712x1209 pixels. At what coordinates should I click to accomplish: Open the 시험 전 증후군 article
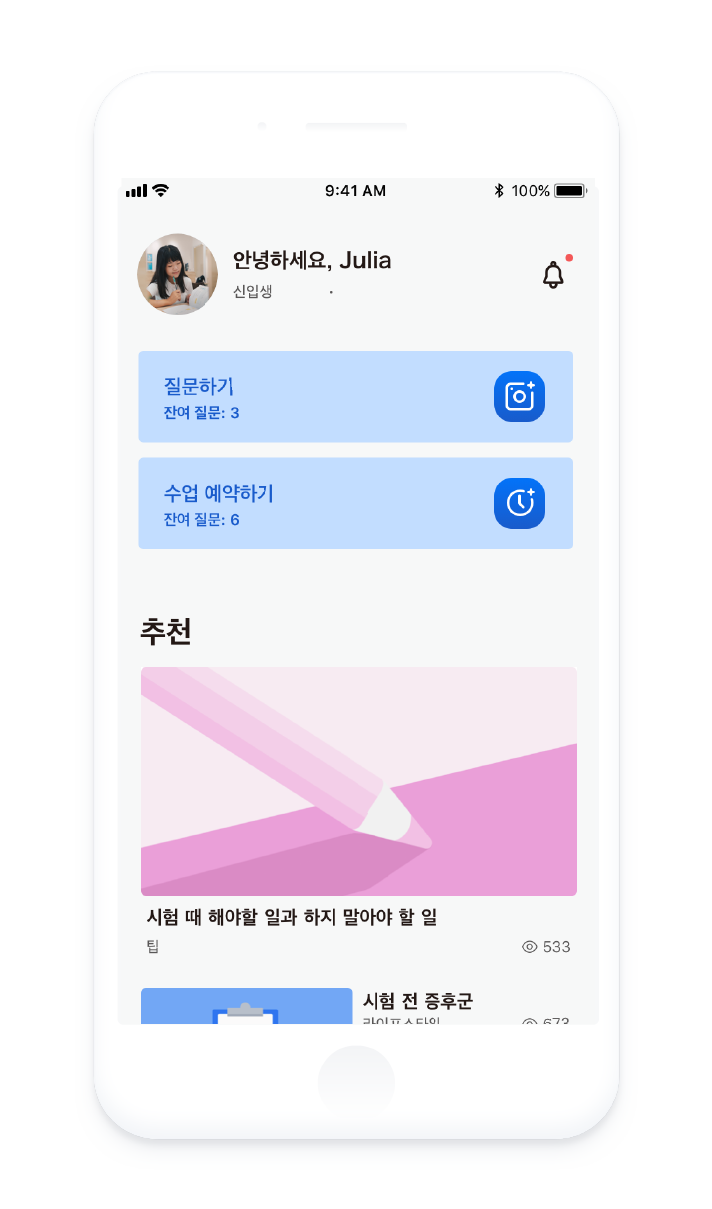coord(418,1002)
